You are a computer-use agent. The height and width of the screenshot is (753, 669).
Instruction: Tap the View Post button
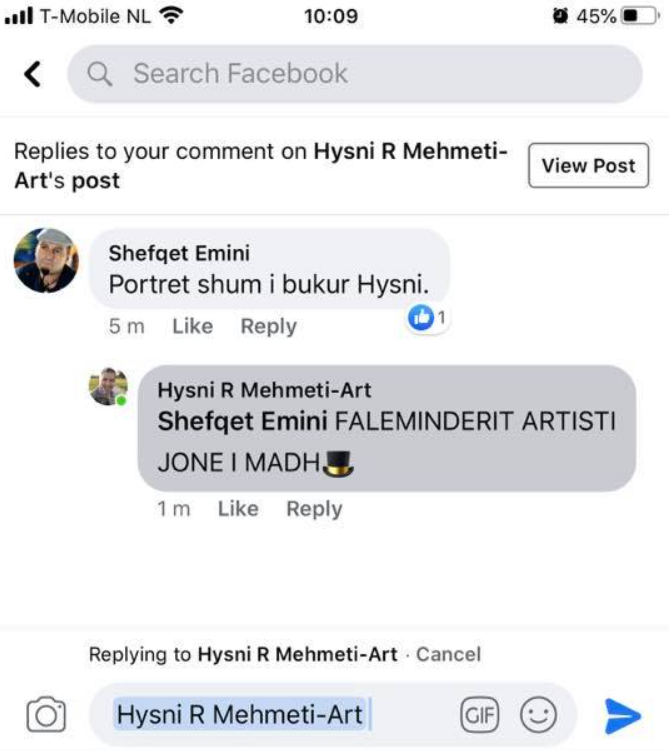click(x=588, y=166)
